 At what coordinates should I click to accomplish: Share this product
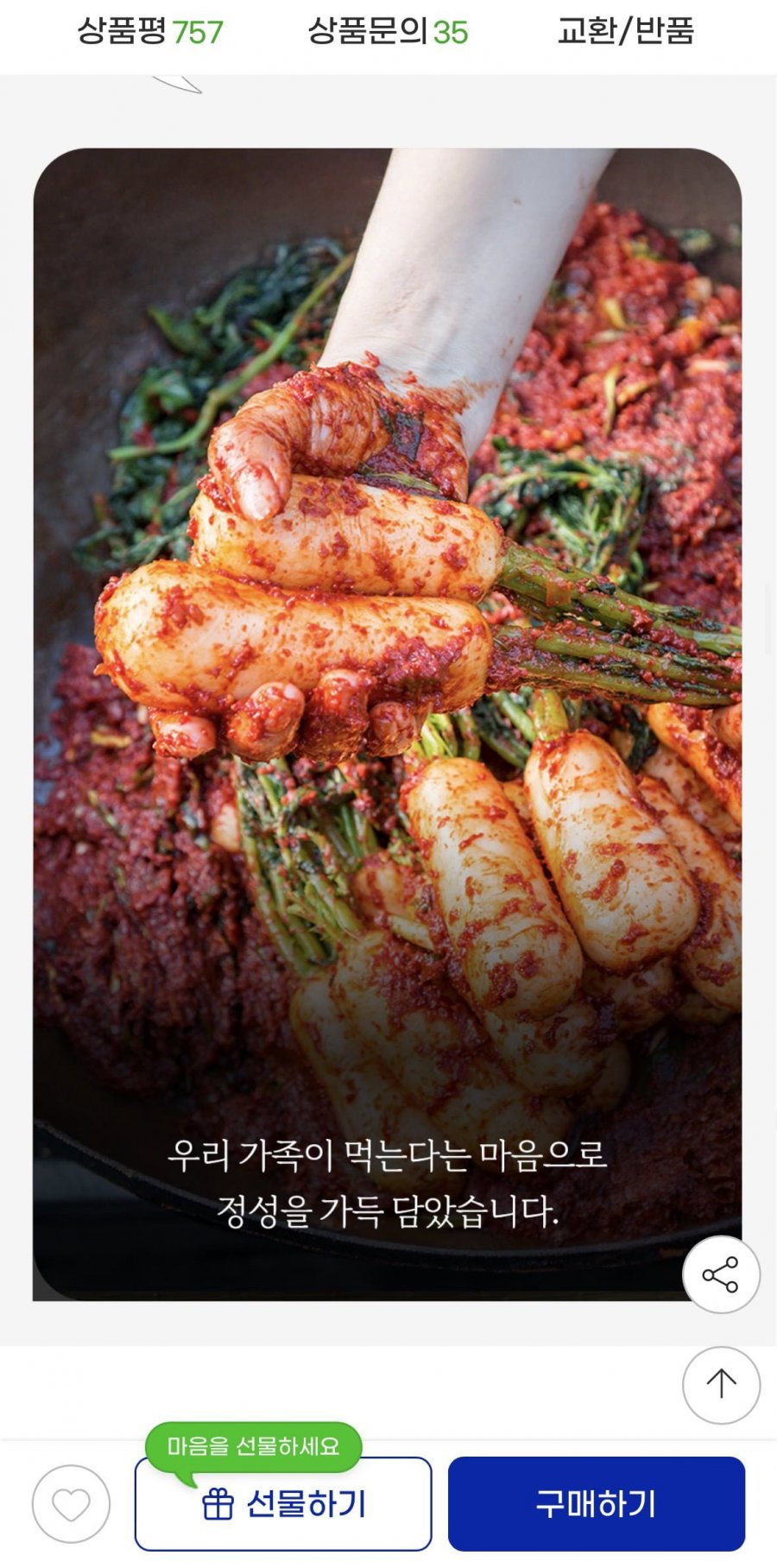721,1274
